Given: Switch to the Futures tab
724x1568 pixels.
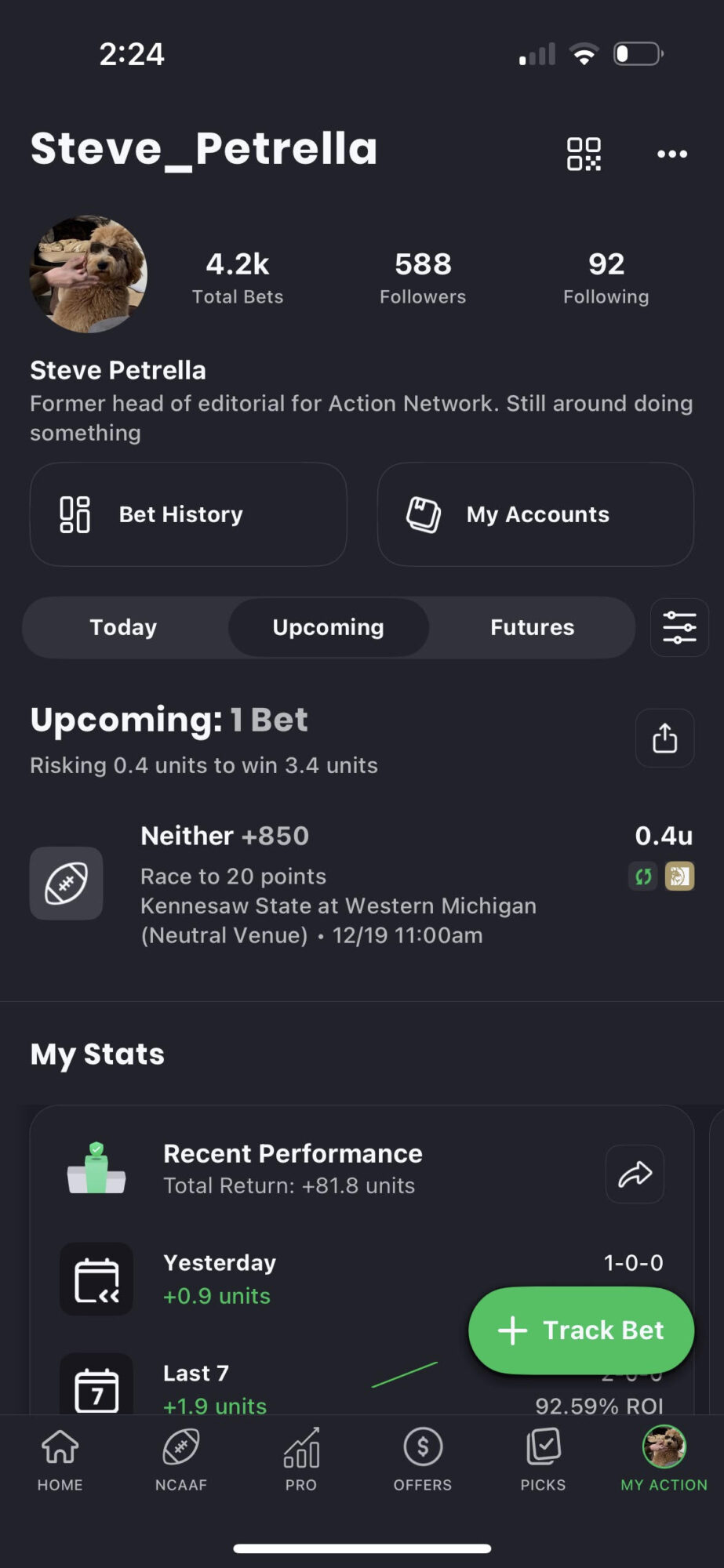Looking at the screenshot, I should (x=532, y=627).
